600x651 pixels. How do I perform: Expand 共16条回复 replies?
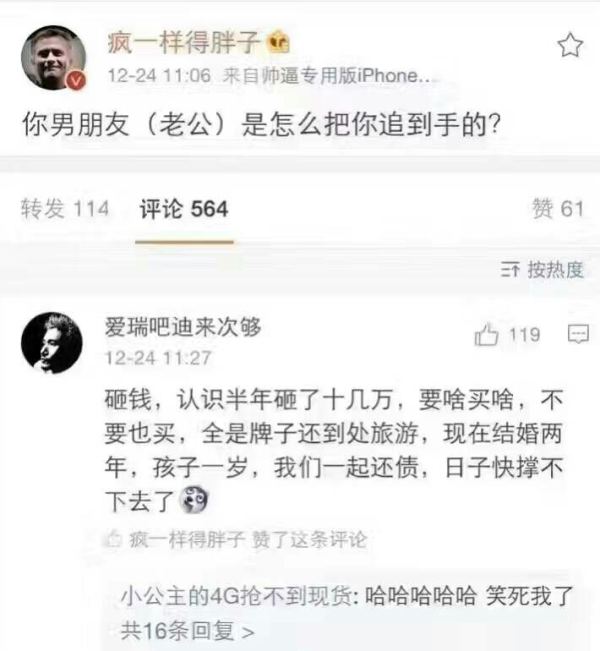coord(187,631)
